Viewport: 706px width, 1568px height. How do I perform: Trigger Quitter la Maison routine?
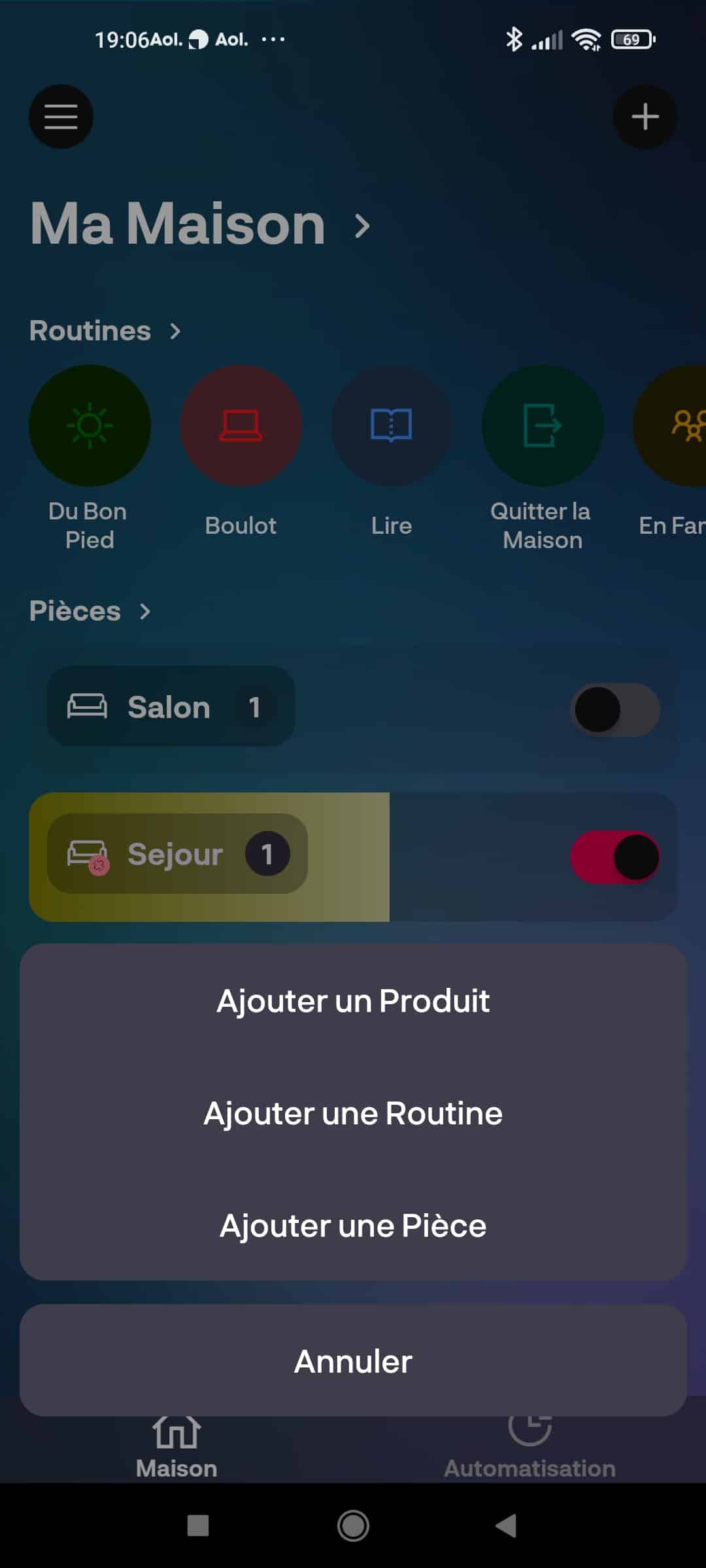coord(543,426)
